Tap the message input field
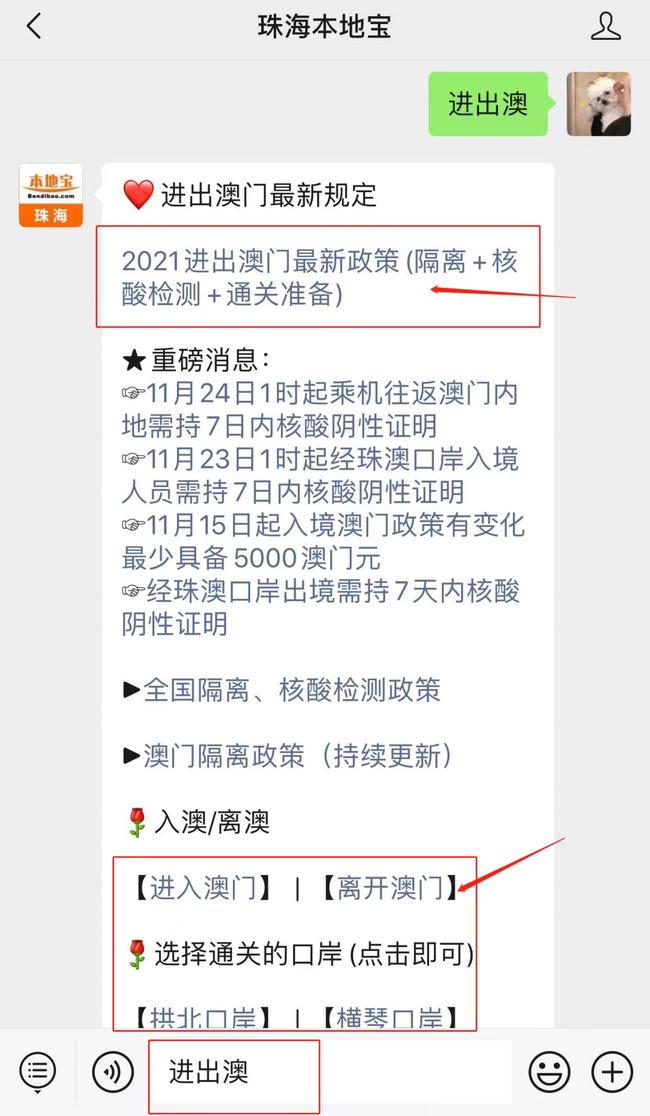Viewport: 650px width, 1116px height. tap(330, 1072)
